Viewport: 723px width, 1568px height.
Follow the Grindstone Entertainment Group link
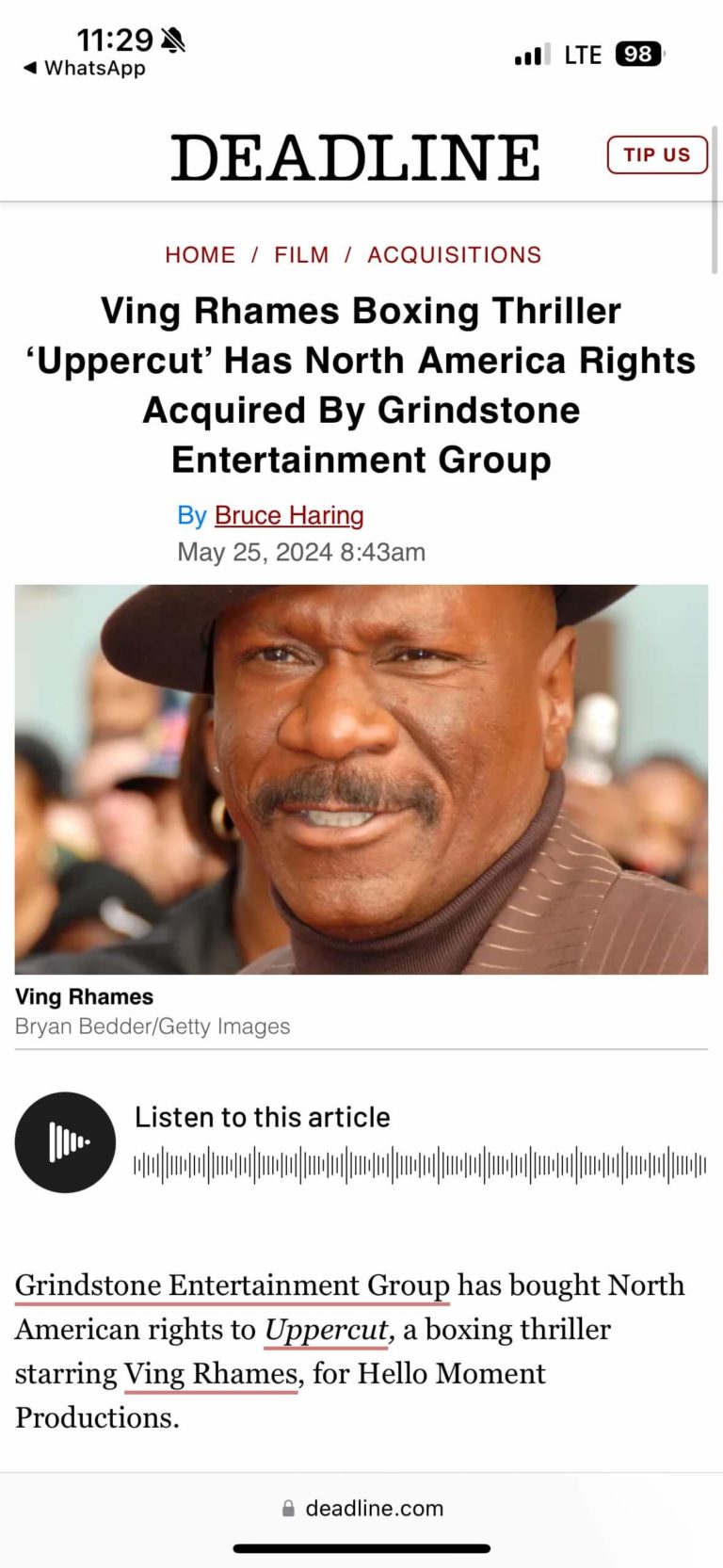pyautogui.click(x=232, y=1285)
